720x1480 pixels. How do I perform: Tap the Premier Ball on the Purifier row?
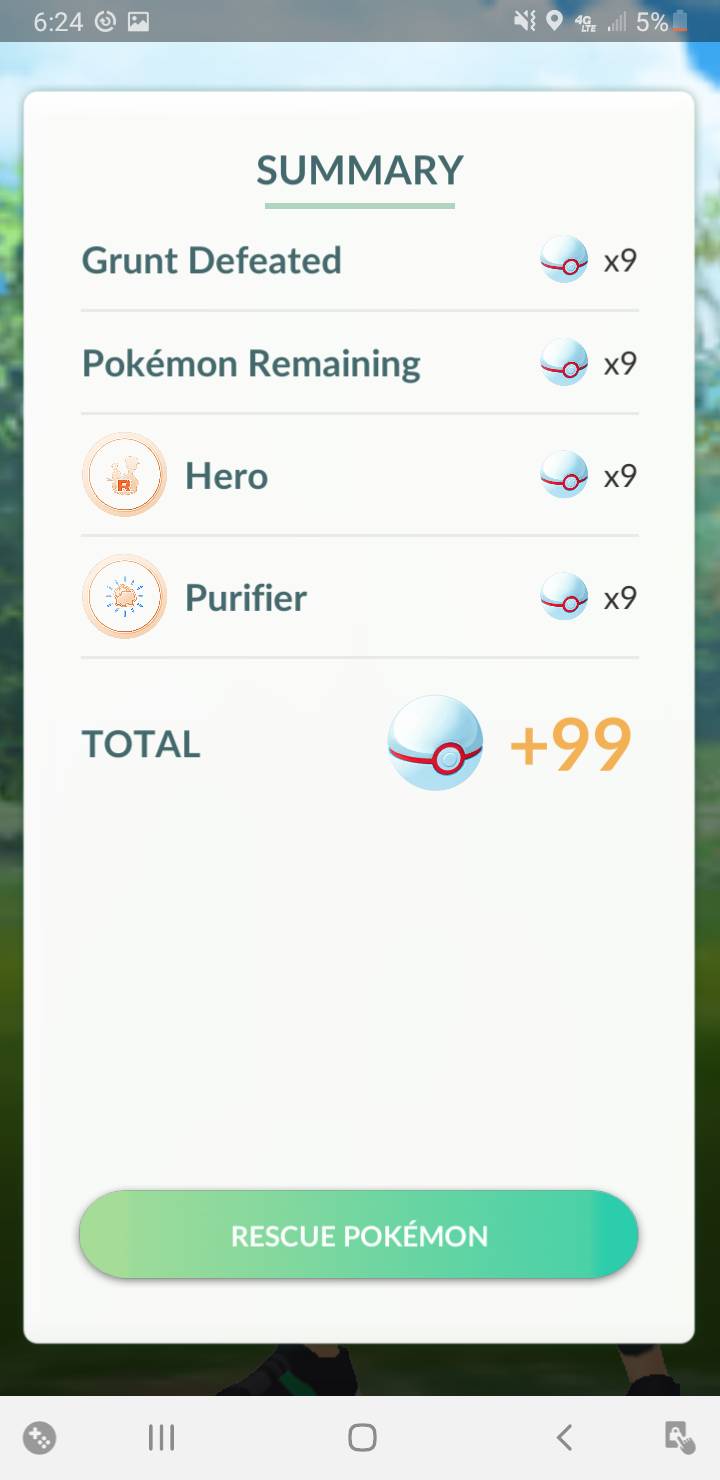pos(563,597)
